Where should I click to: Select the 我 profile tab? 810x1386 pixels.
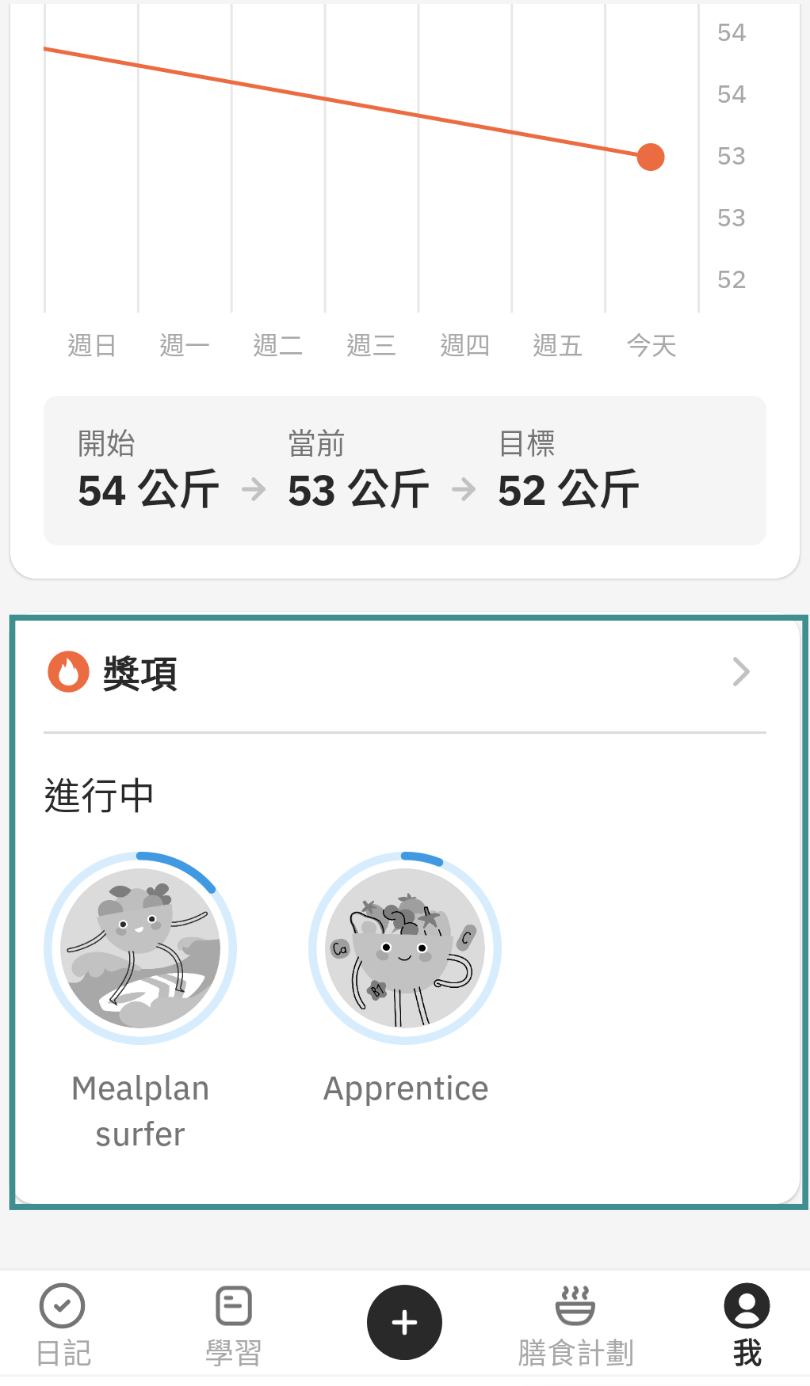[x=746, y=1324]
